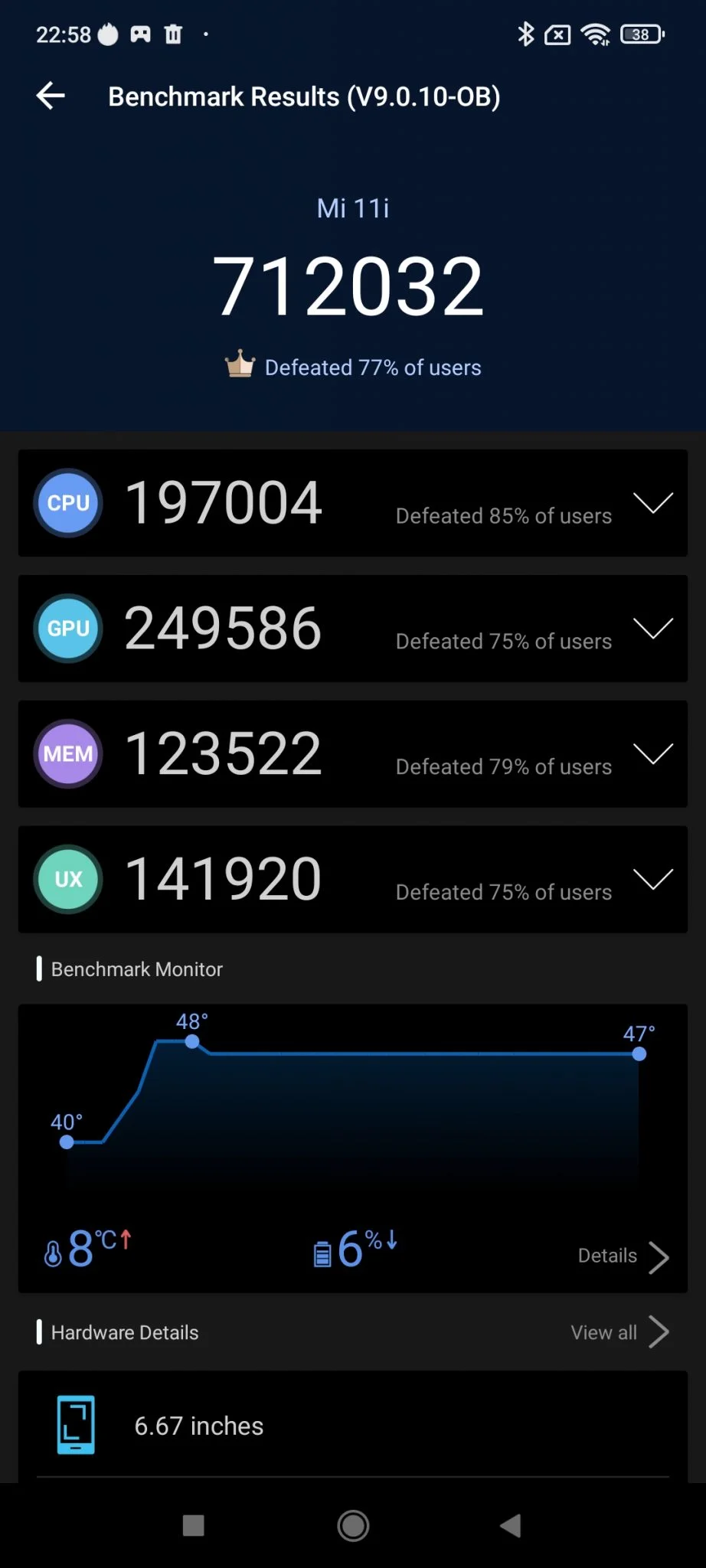Expand the MEM score section

pyautogui.click(x=652, y=754)
